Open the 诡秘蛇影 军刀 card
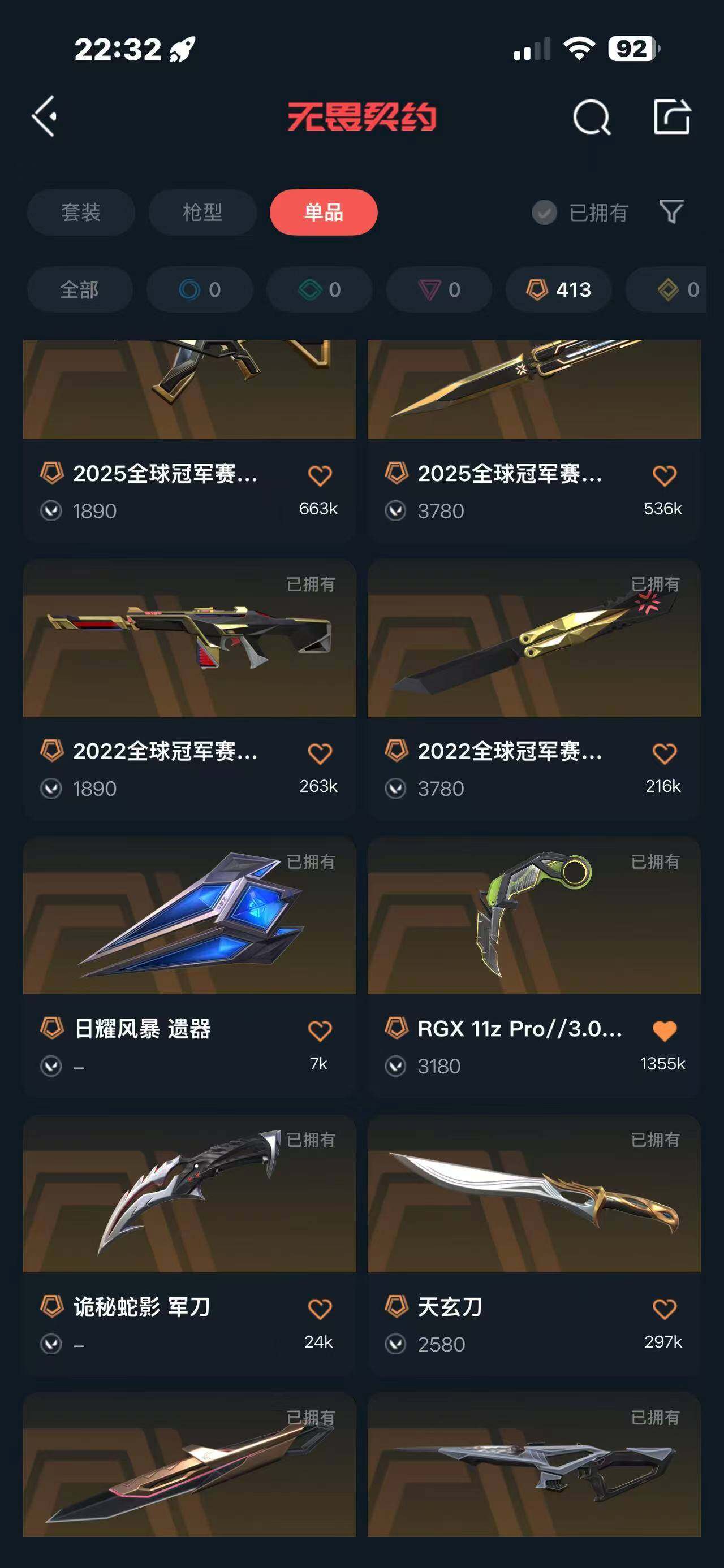Viewport: 724px width, 1568px height. tap(189, 1194)
